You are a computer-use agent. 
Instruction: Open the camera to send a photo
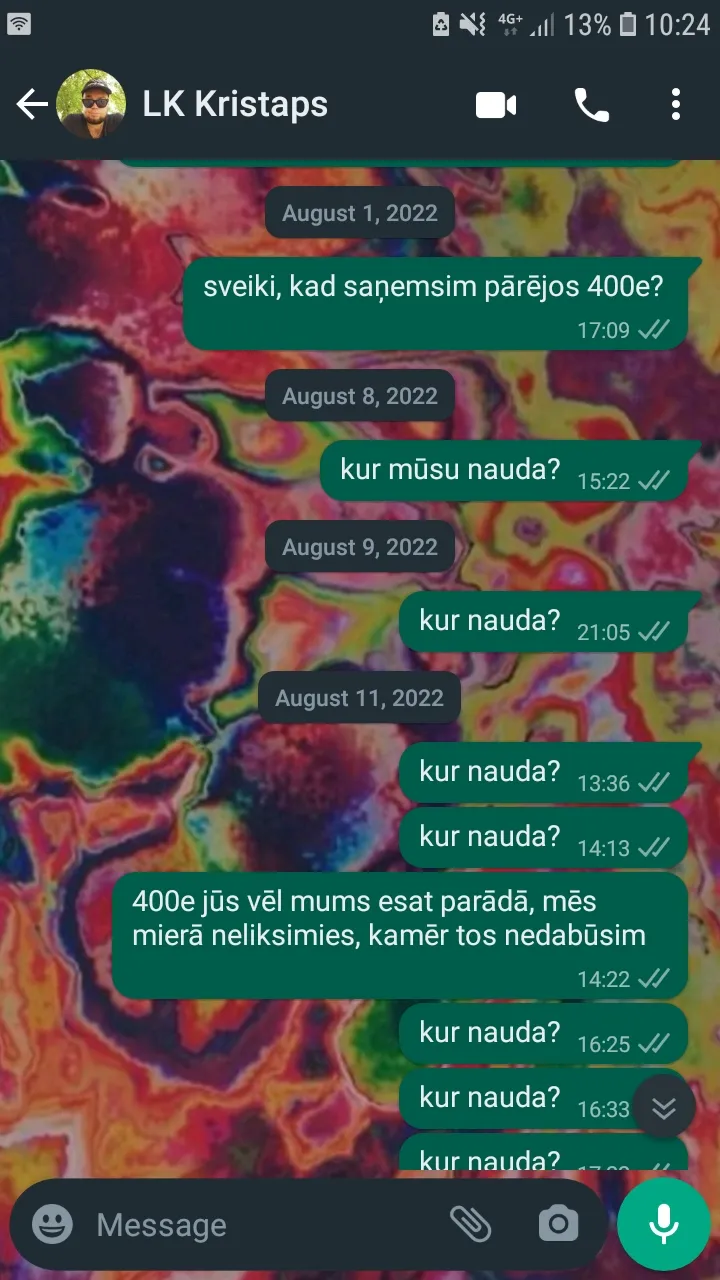pyautogui.click(x=558, y=1224)
